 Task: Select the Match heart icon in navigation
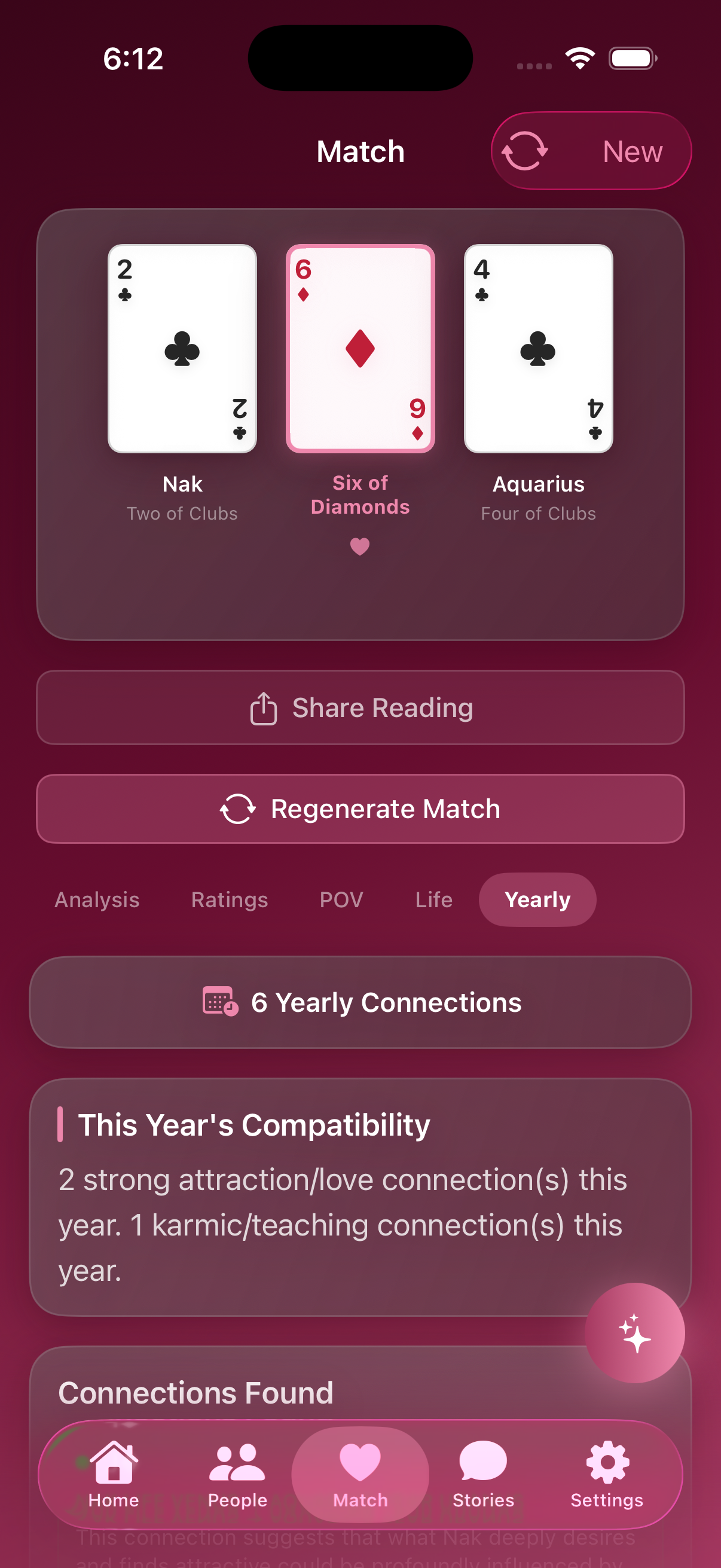pyautogui.click(x=359, y=1473)
